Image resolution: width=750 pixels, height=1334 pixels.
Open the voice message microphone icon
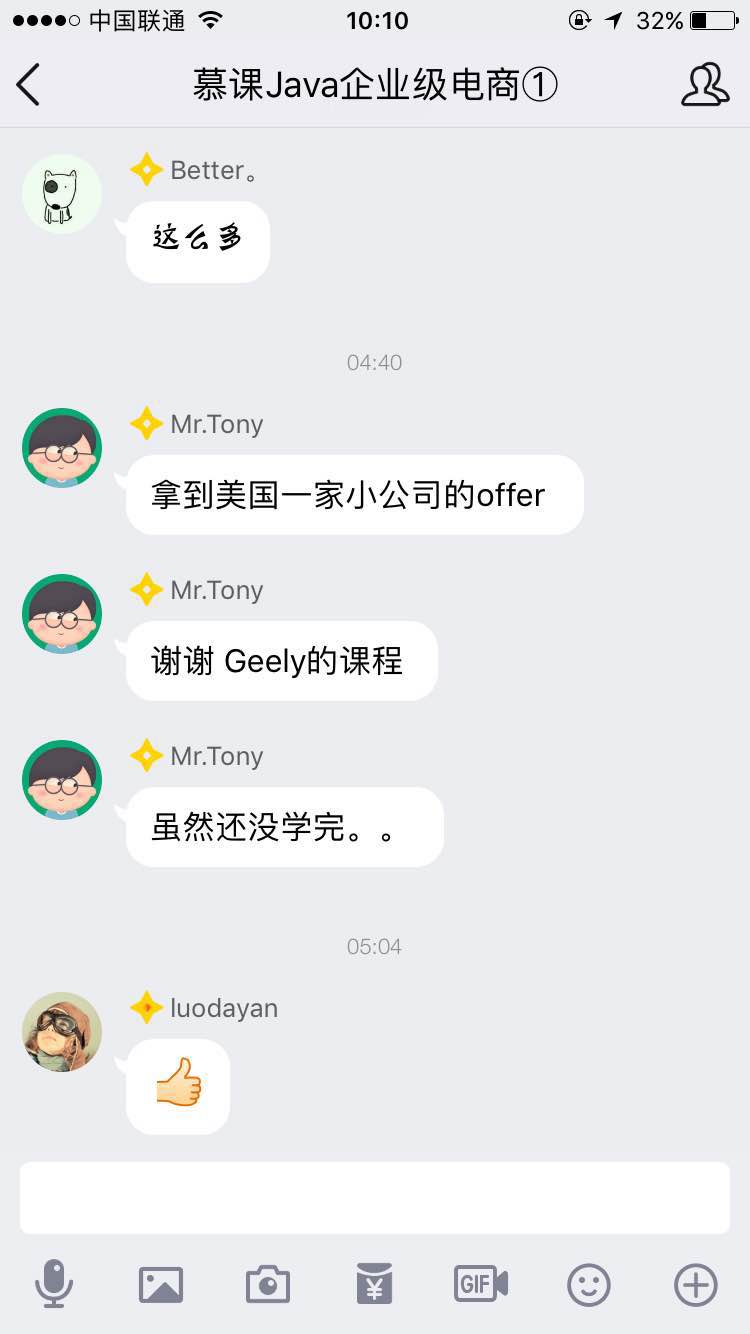point(55,1285)
